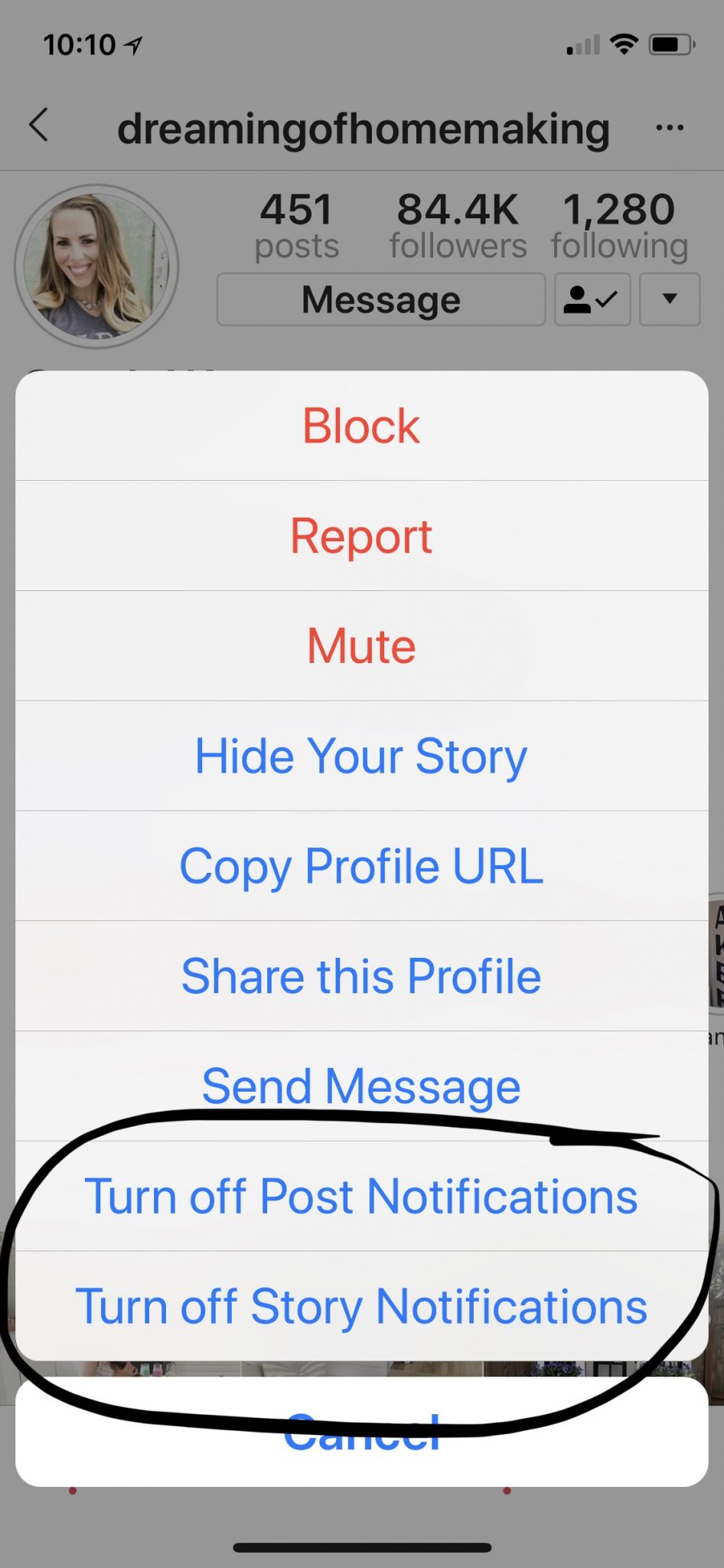The width and height of the screenshot is (724, 1568).
Task: Turn off Post Notifications
Action: tap(361, 1196)
